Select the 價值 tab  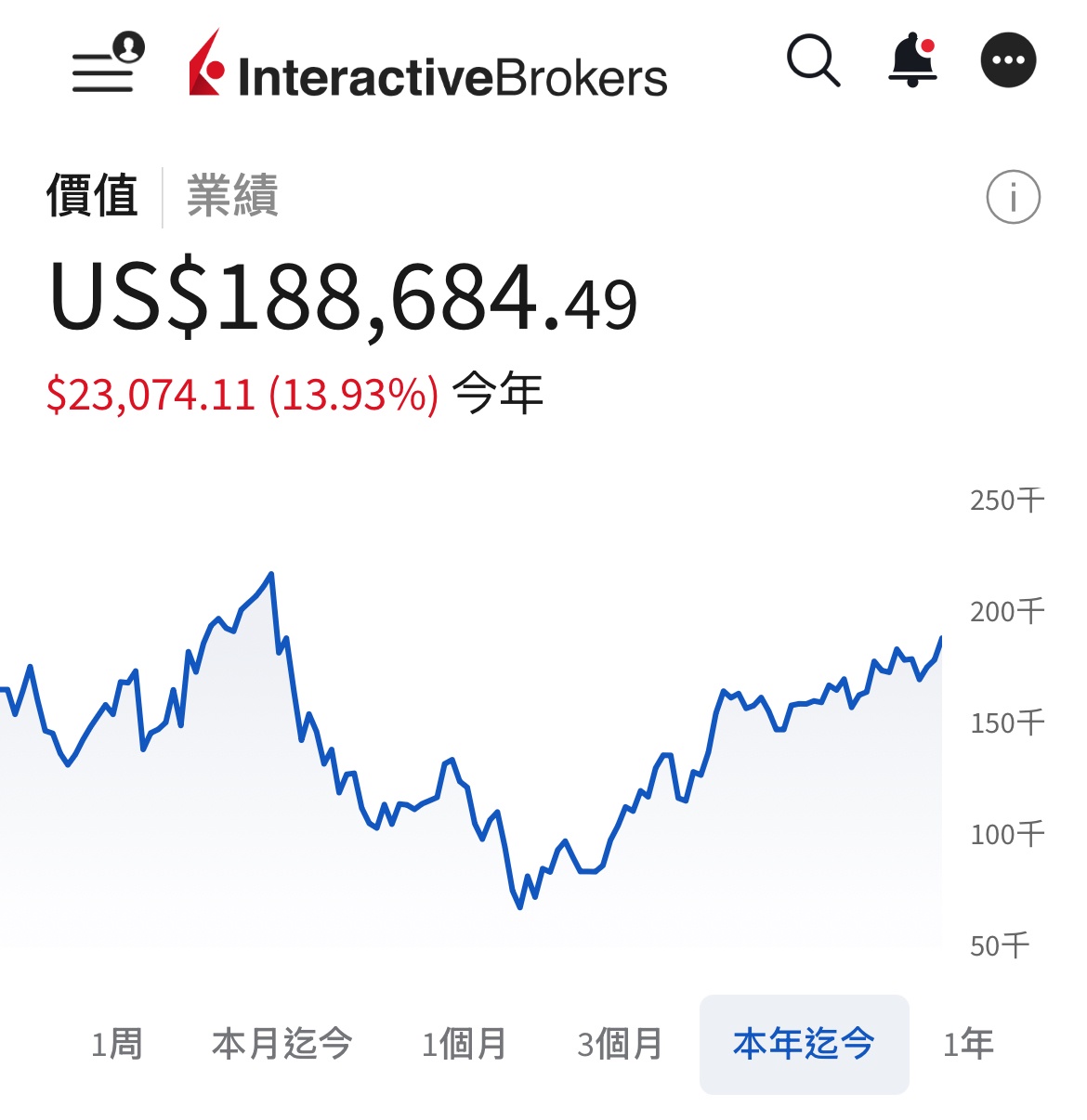[92, 196]
